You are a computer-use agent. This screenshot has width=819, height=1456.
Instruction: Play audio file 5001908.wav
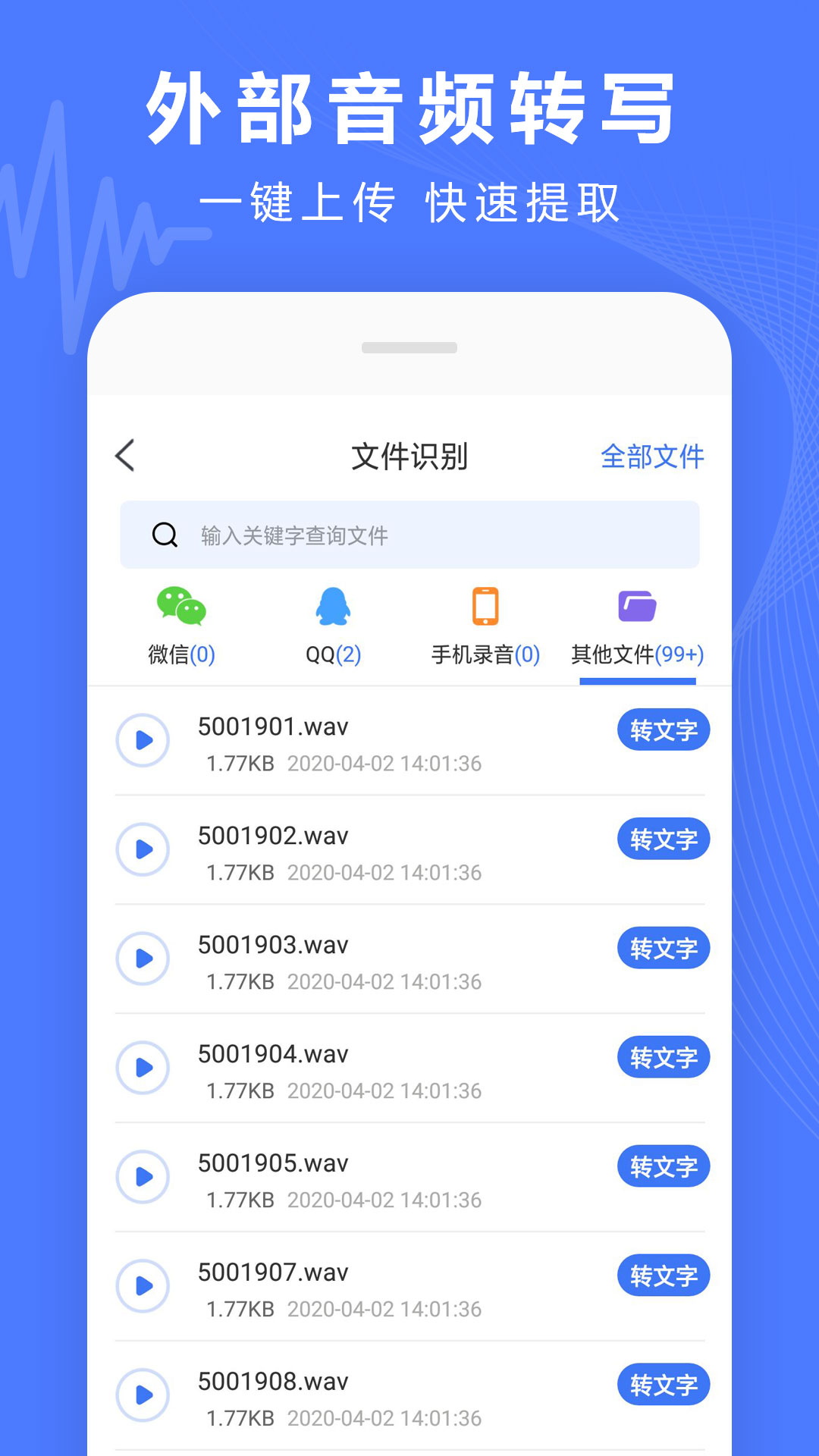143,1395
